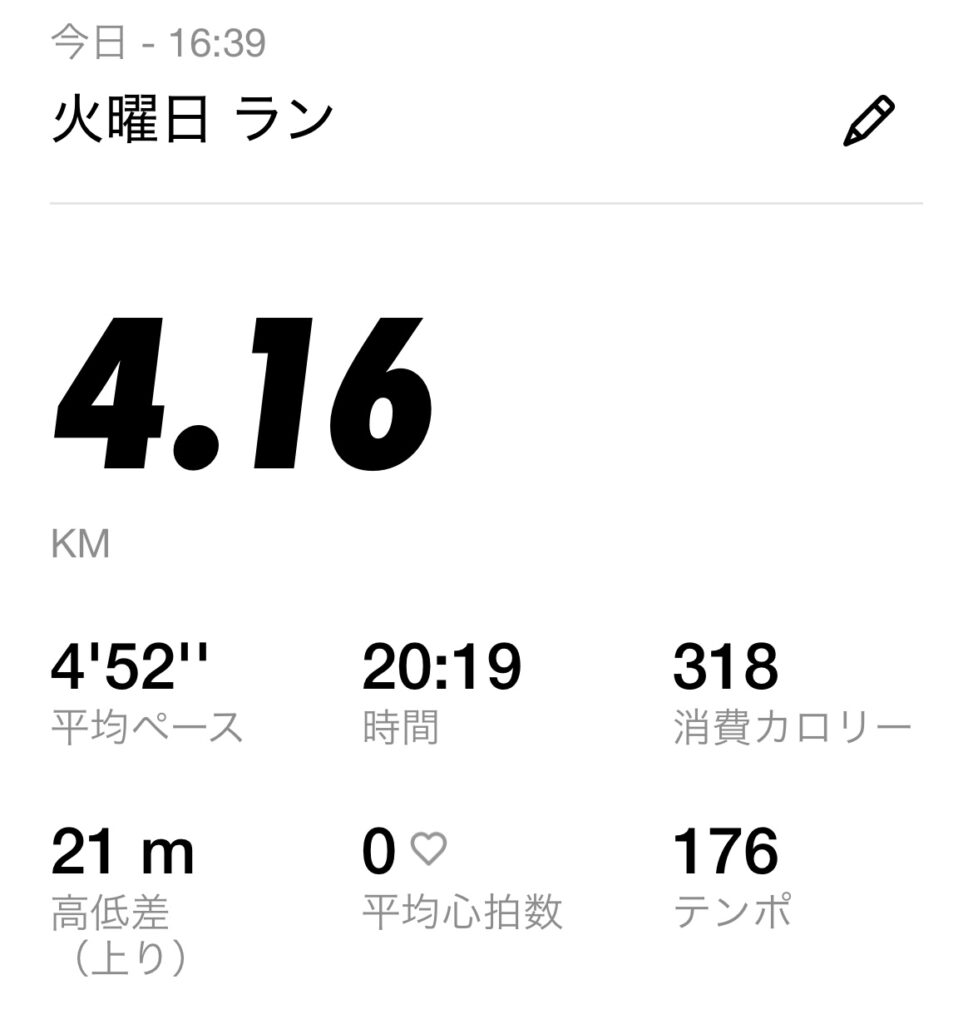Image resolution: width=973 pixels, height=1024 pixels.
Task: Tap the pencil icon to edit run title
Action: [x=868, y=121]
